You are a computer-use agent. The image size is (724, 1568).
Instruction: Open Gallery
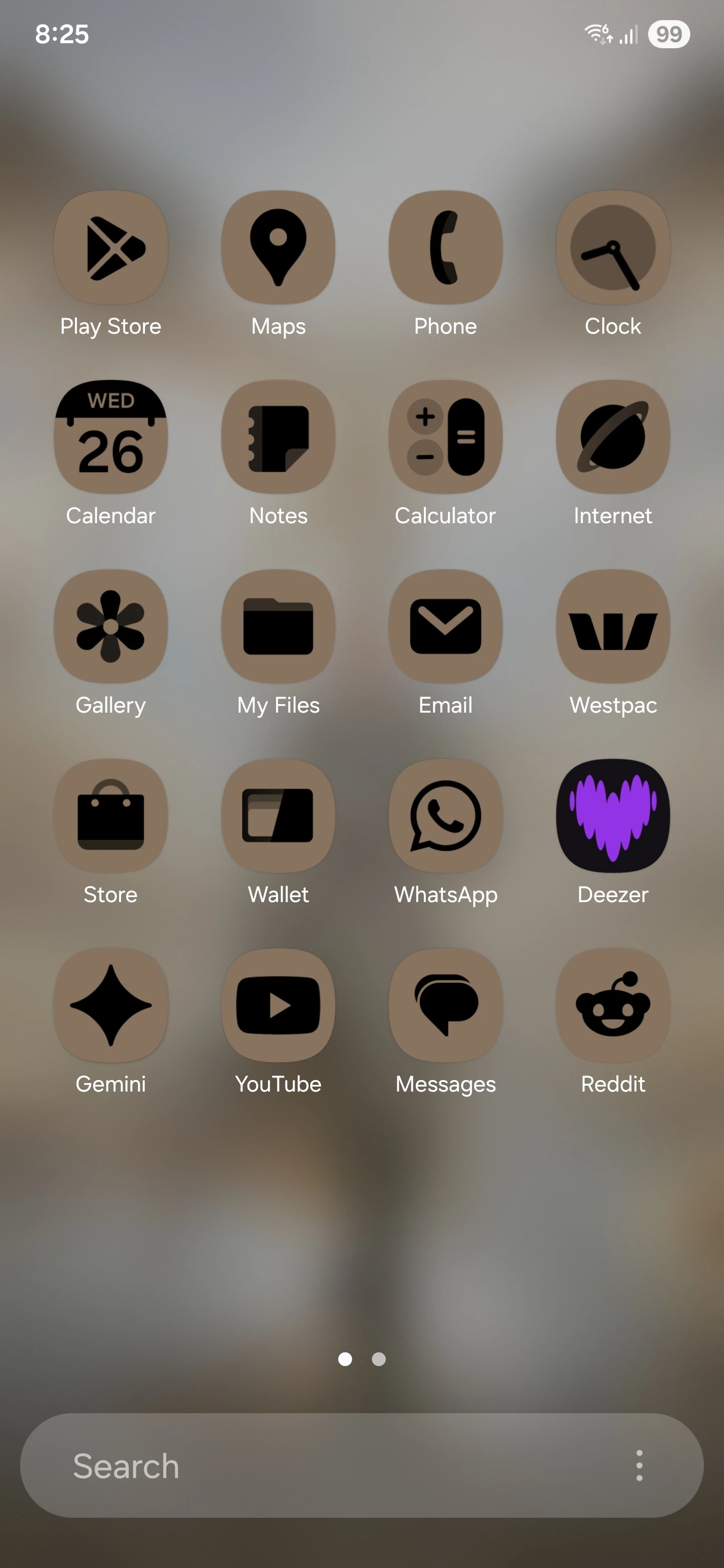111,626
